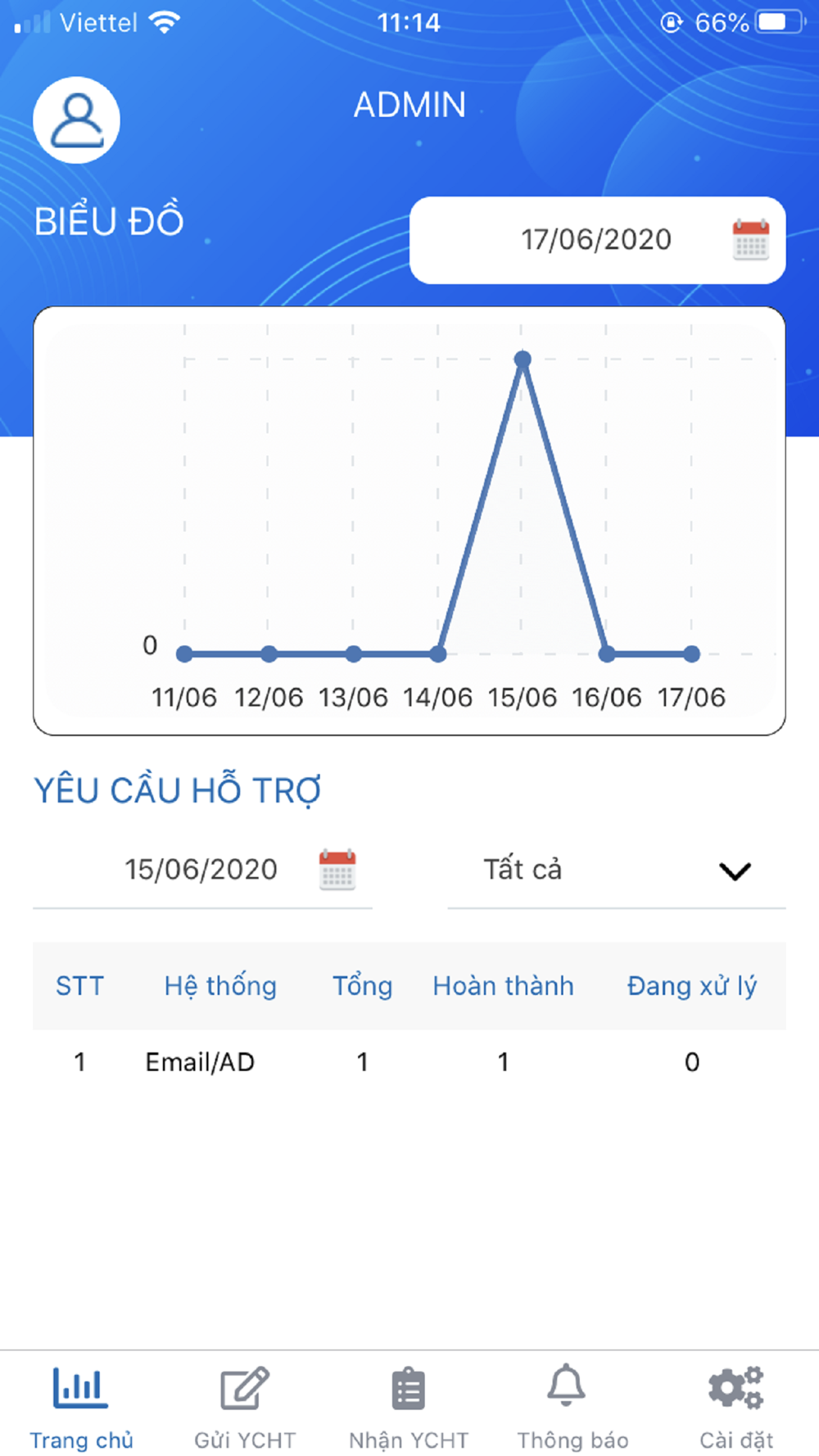Pick chart date 17/06/2020

pos(597,240)
